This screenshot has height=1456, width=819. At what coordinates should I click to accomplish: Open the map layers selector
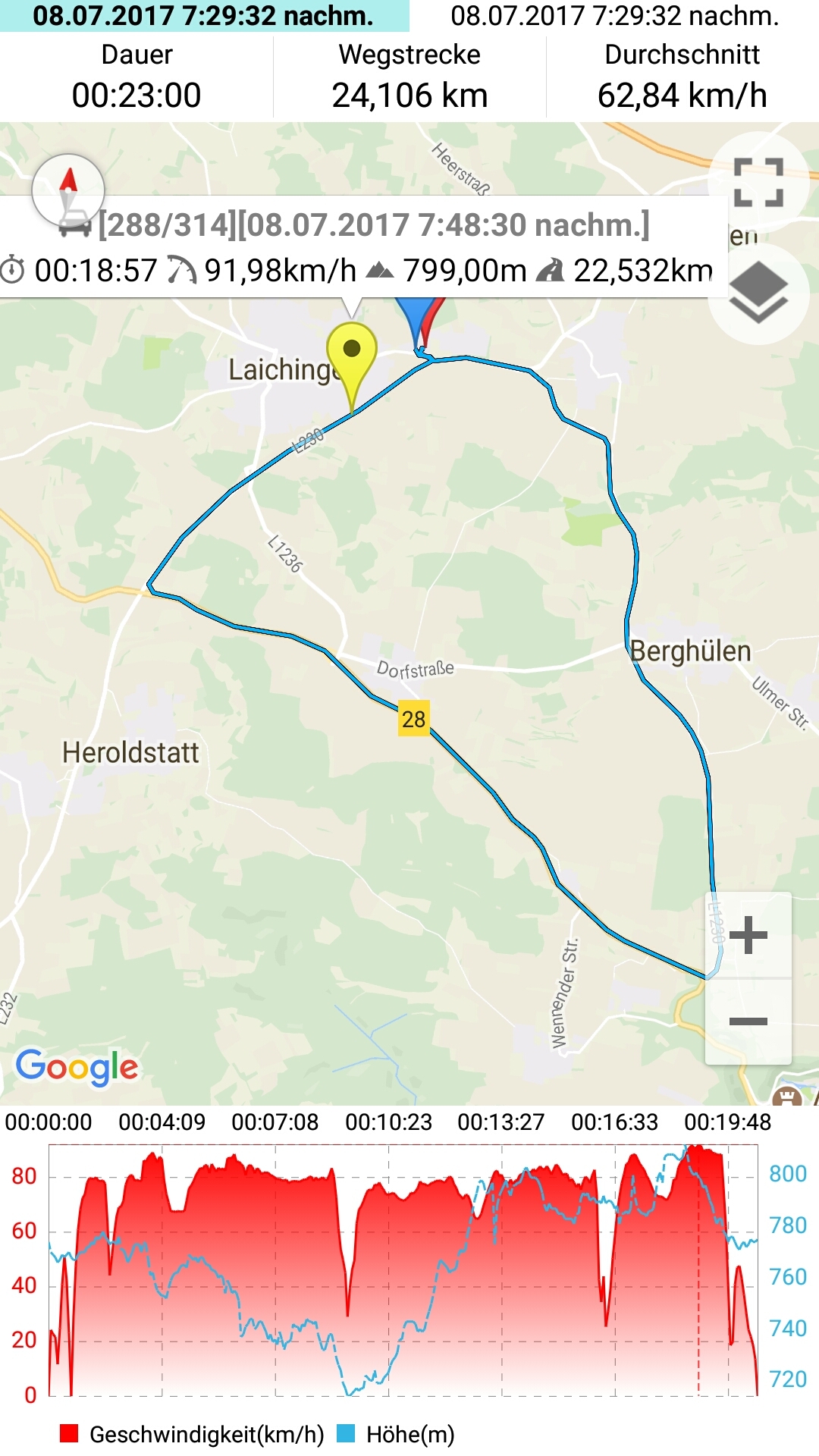758,293
